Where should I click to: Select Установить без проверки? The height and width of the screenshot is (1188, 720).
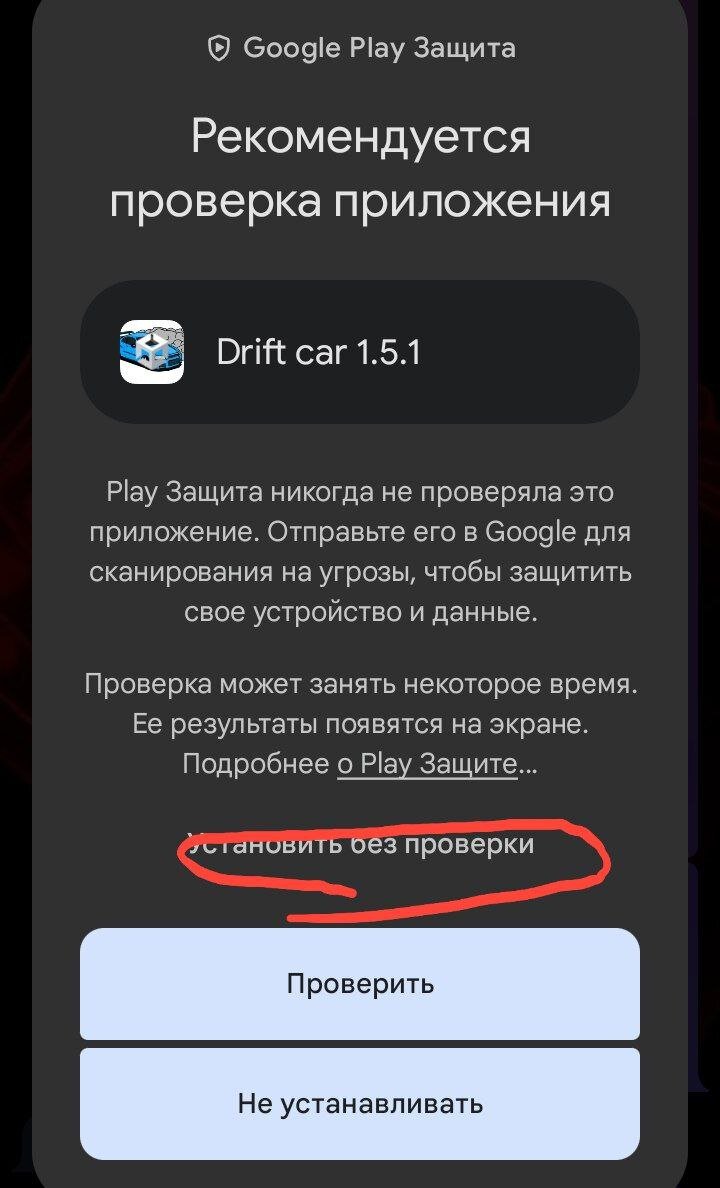pyautogui.click(x=362, y=845)
